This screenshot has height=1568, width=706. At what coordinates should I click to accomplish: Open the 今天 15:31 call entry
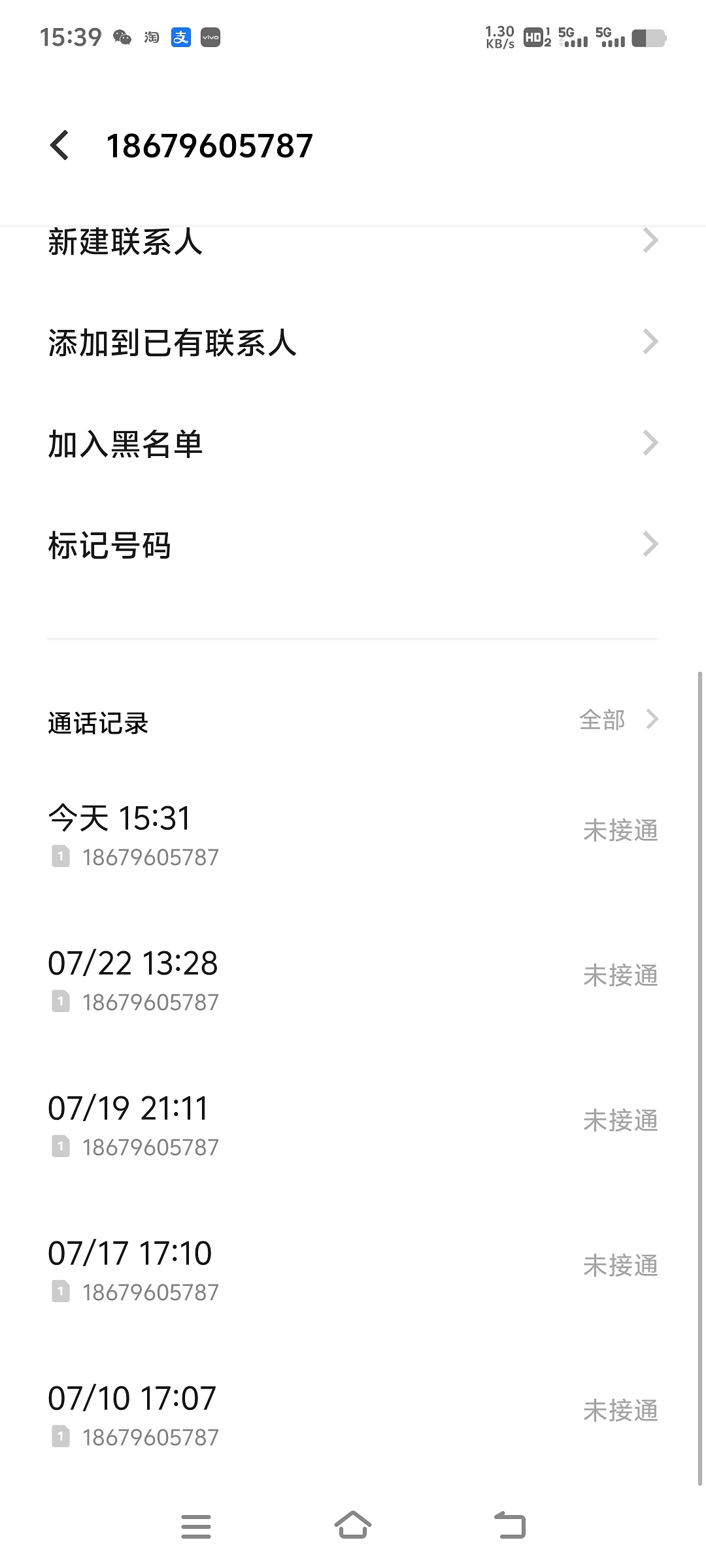[x=353, y=832]
